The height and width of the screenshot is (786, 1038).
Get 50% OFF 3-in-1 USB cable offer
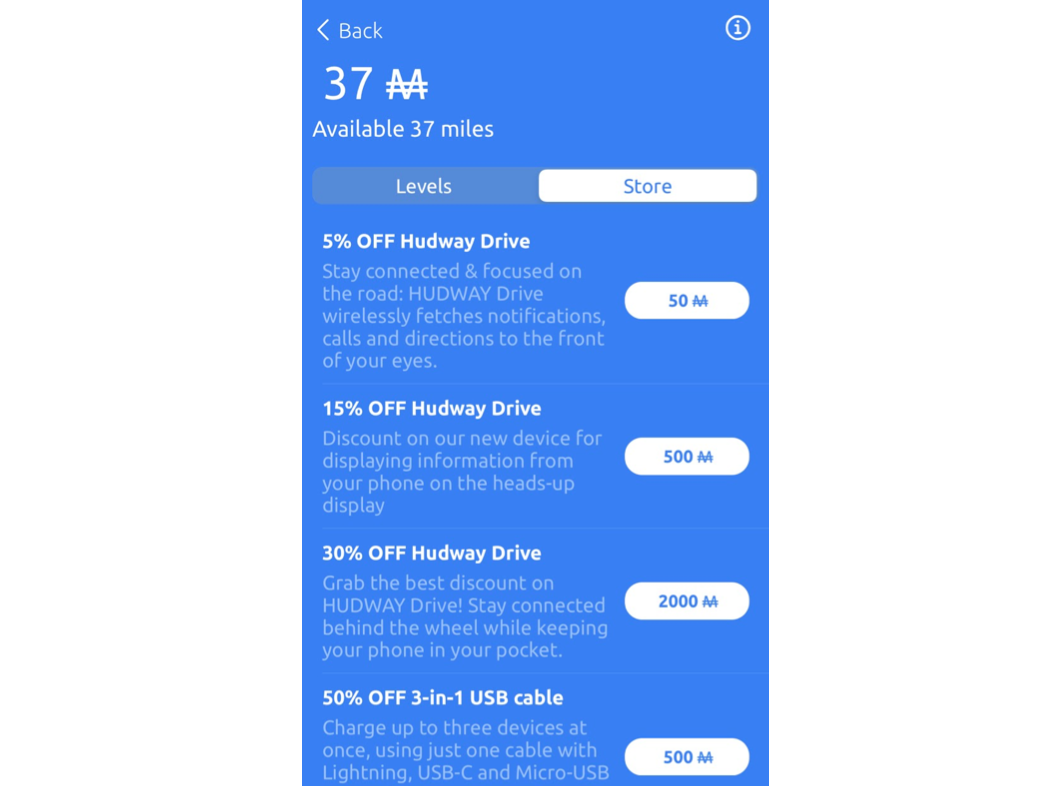(686, 757)
